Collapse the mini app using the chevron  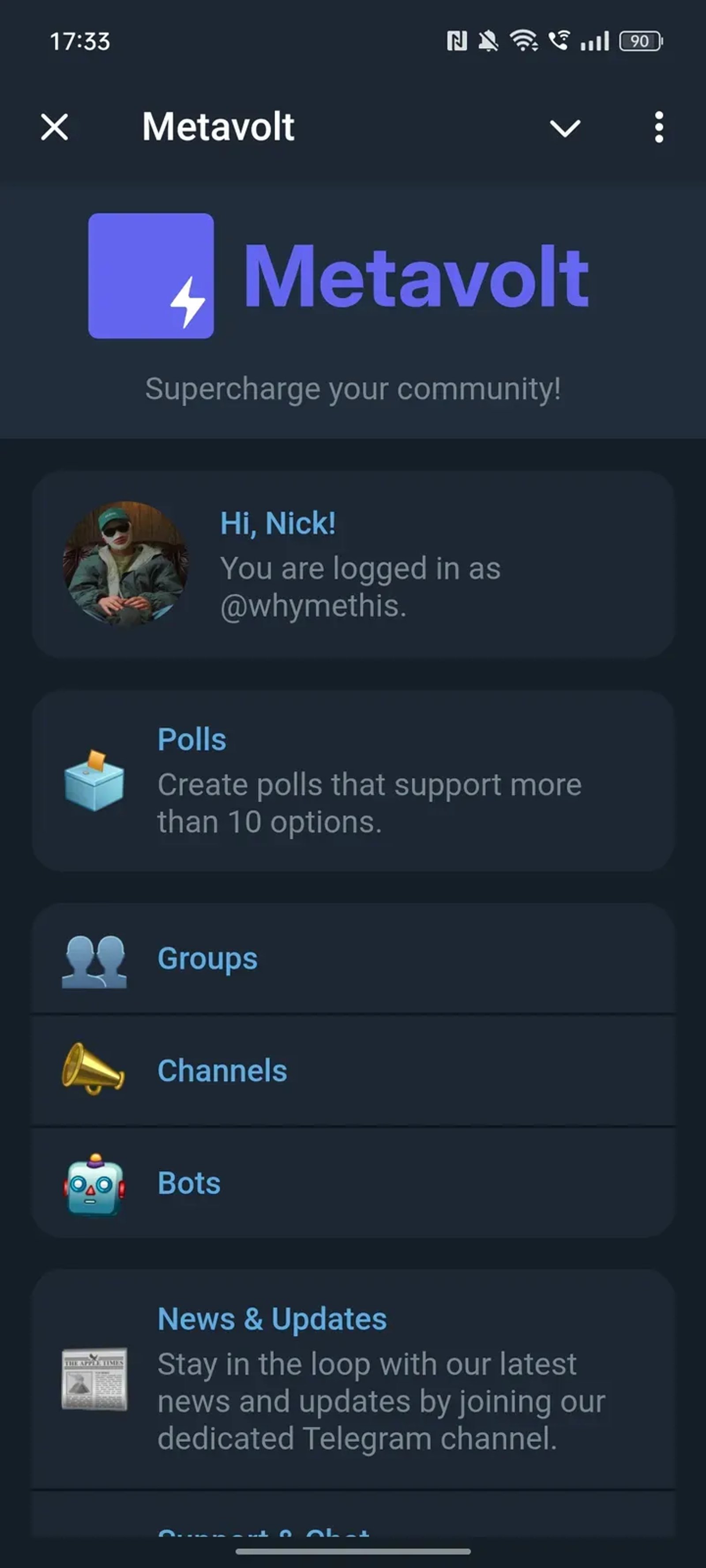pos(565,128)
